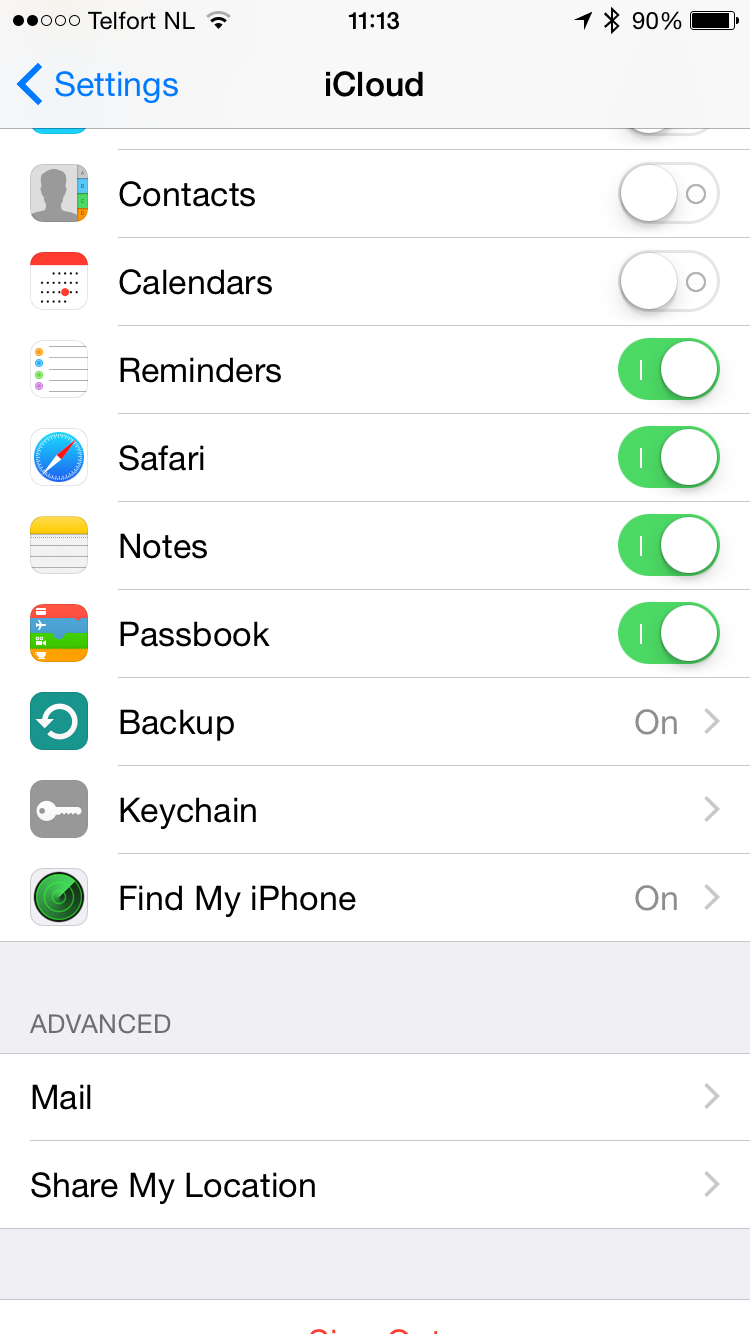Tap the Contacts app icon

(58, 193)
